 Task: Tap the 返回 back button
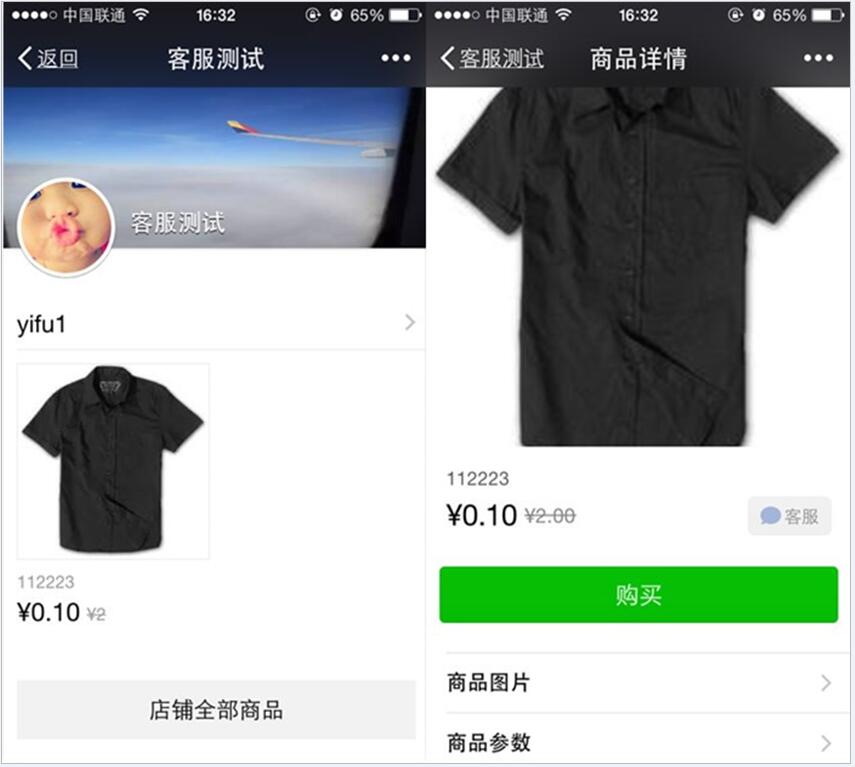pos(47,59)
